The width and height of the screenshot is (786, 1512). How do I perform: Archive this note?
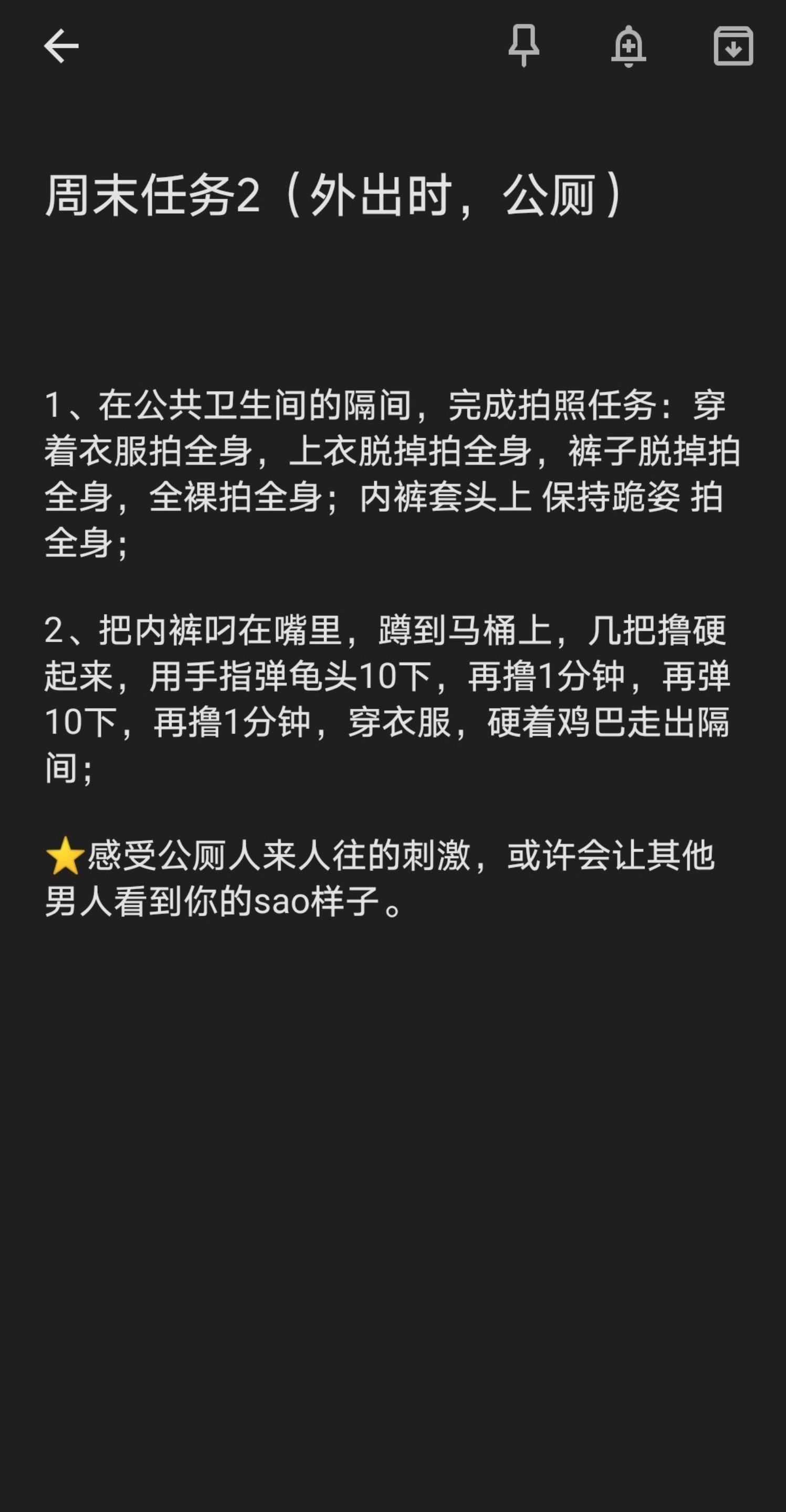[733, 46]
